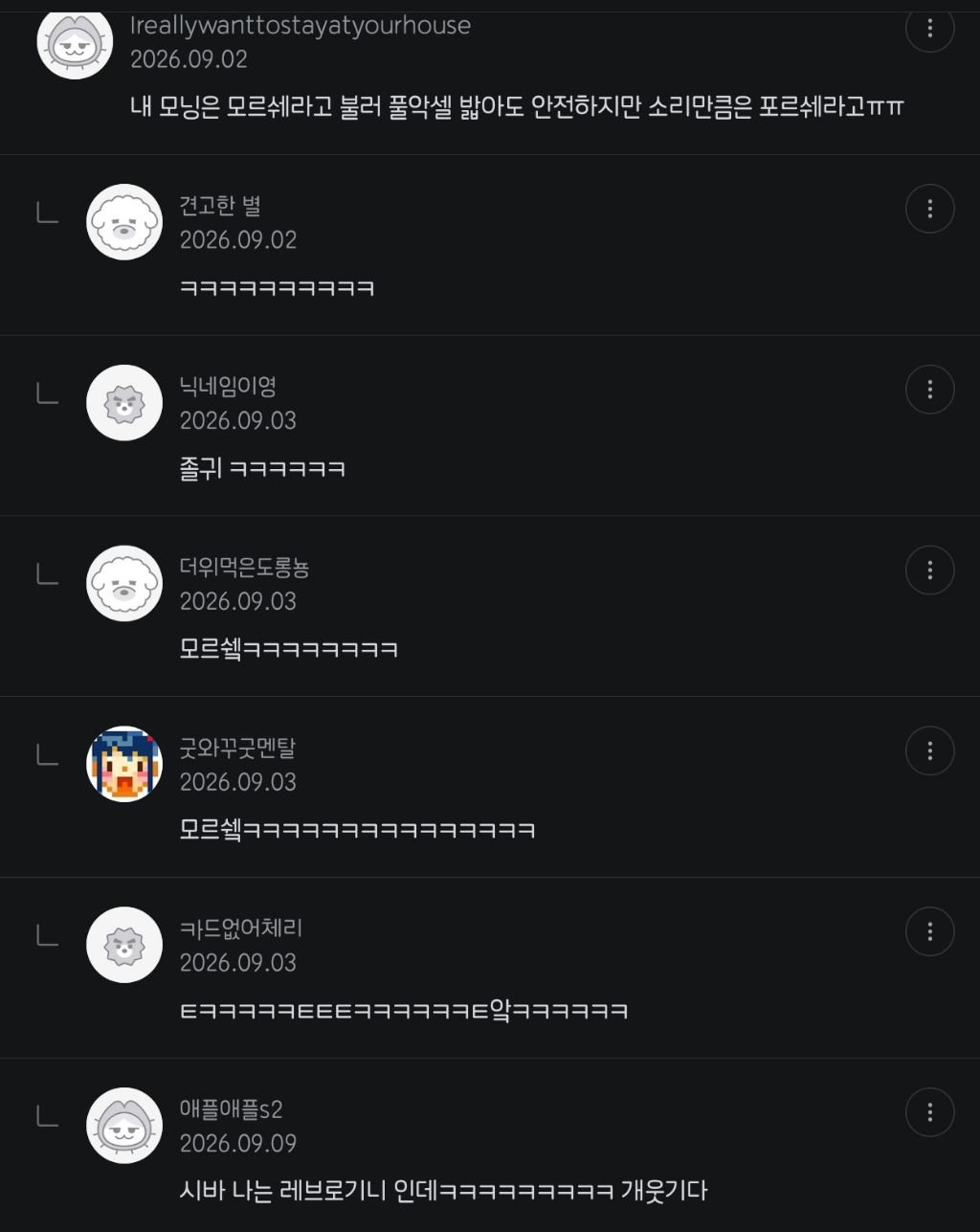Tap the overflow menu on 닉네임이영's reply
This screenshot has height=1232, width=980.
click(929, 390)
